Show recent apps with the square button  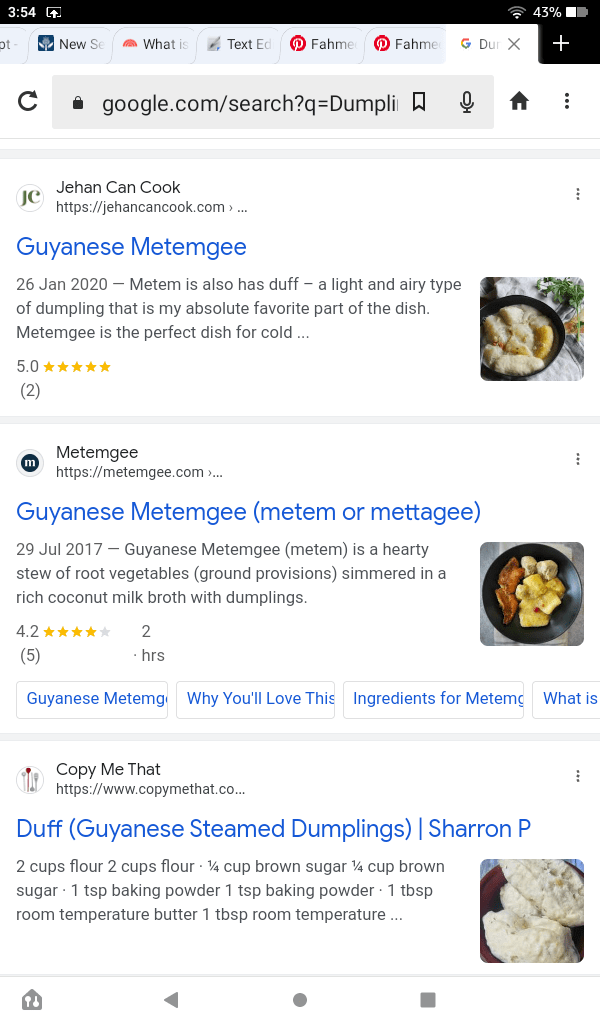point(428,999)
